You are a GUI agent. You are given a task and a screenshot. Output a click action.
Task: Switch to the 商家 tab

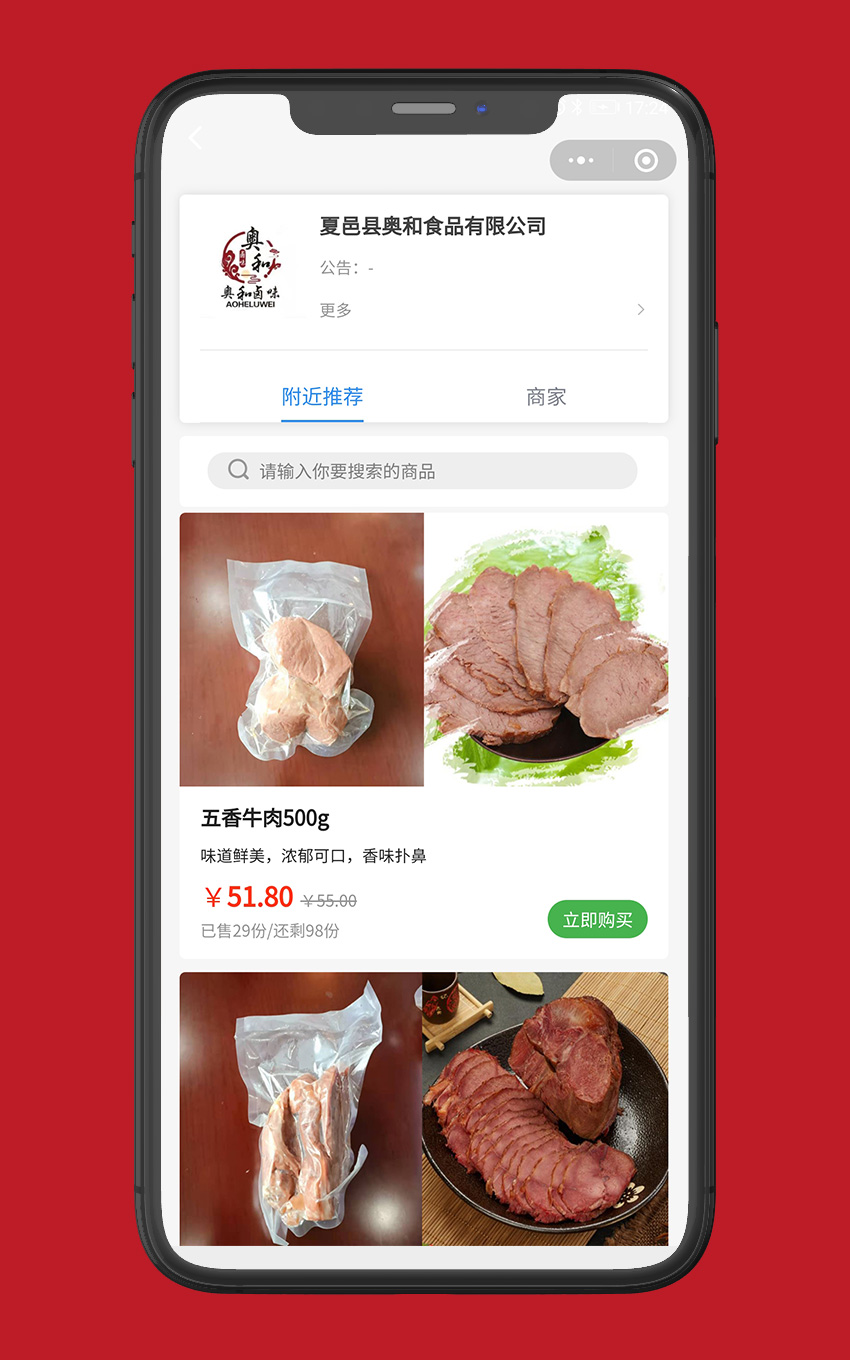tap(546, 397)
